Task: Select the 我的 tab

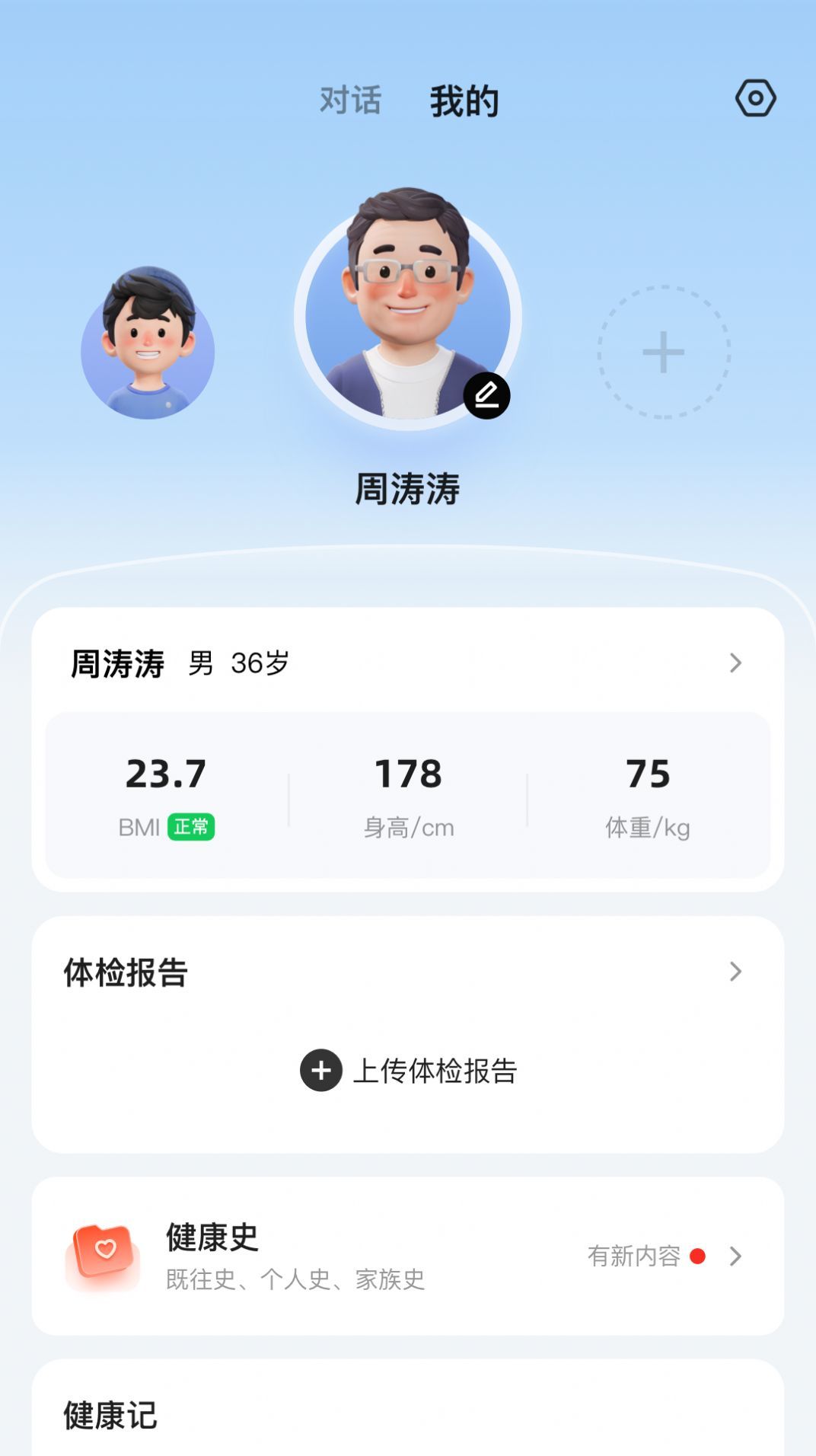Action: (x=464, y=100)
